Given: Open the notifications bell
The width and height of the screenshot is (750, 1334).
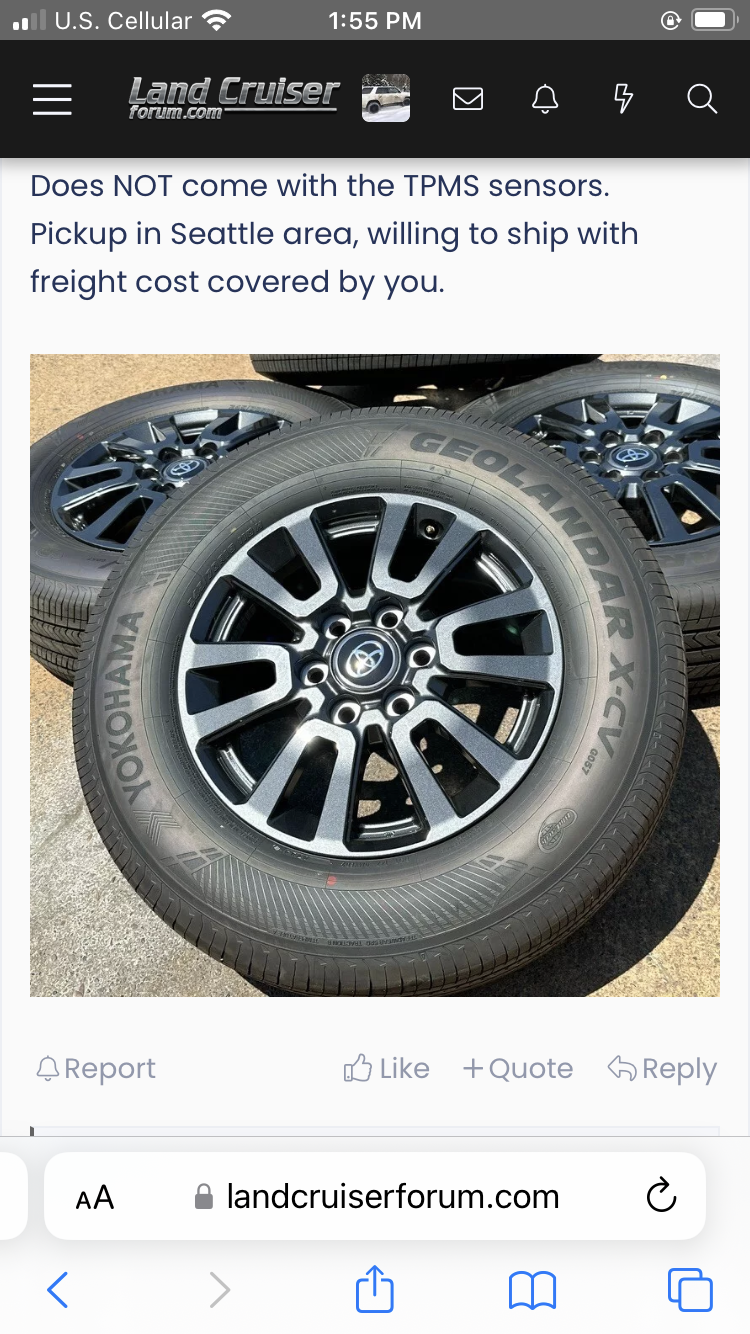Looking at the screenshot, I should click(x=545, y=98).
